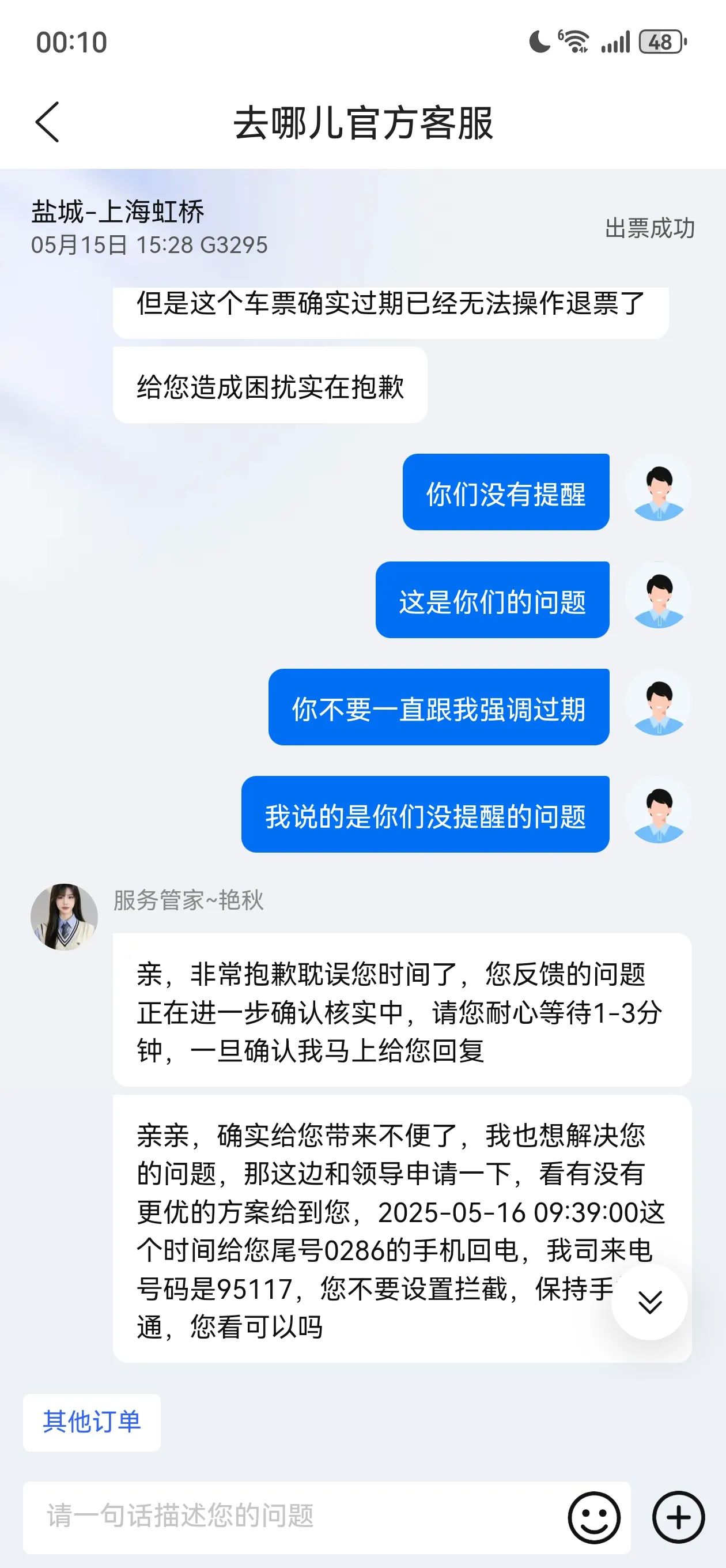Open the 盐城-上海虹桥 order card
Viewport: 726px width, 1568px height.
(243, 227)
